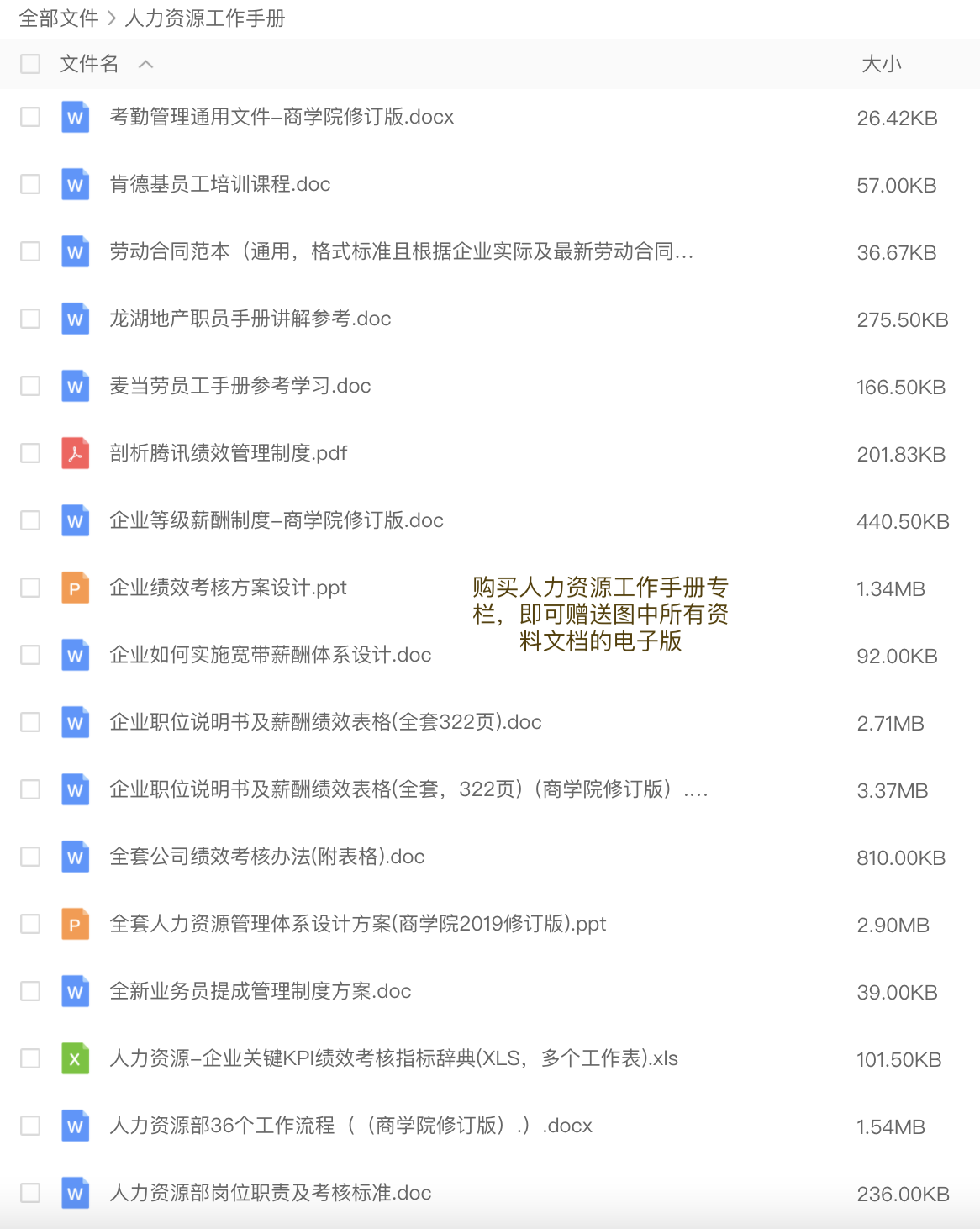Click the Word icon of 考勤管理通用文件
The width and height of the screenshot is (980, 1229).
pyautogui.click(x=75, y=118)
